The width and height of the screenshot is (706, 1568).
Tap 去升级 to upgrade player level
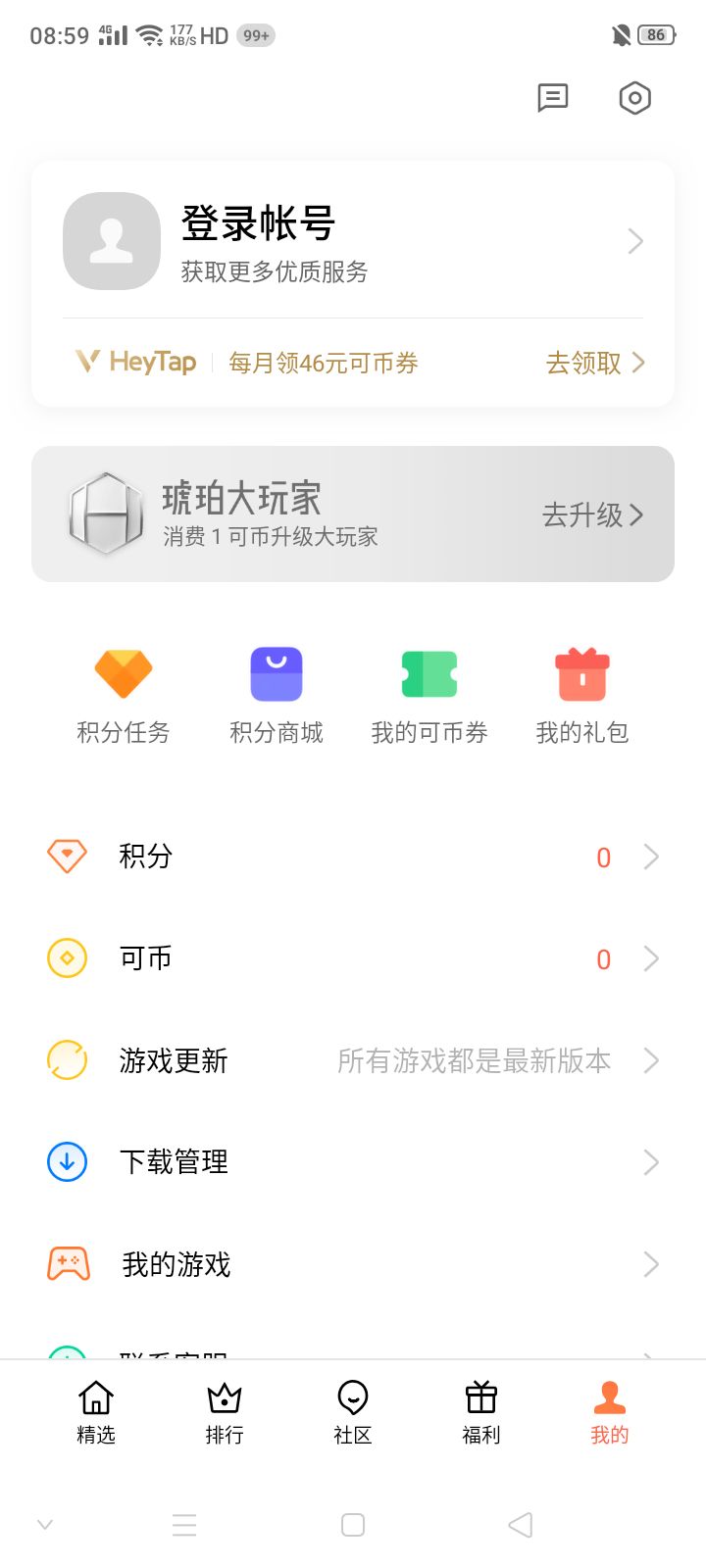coord(586,514)
